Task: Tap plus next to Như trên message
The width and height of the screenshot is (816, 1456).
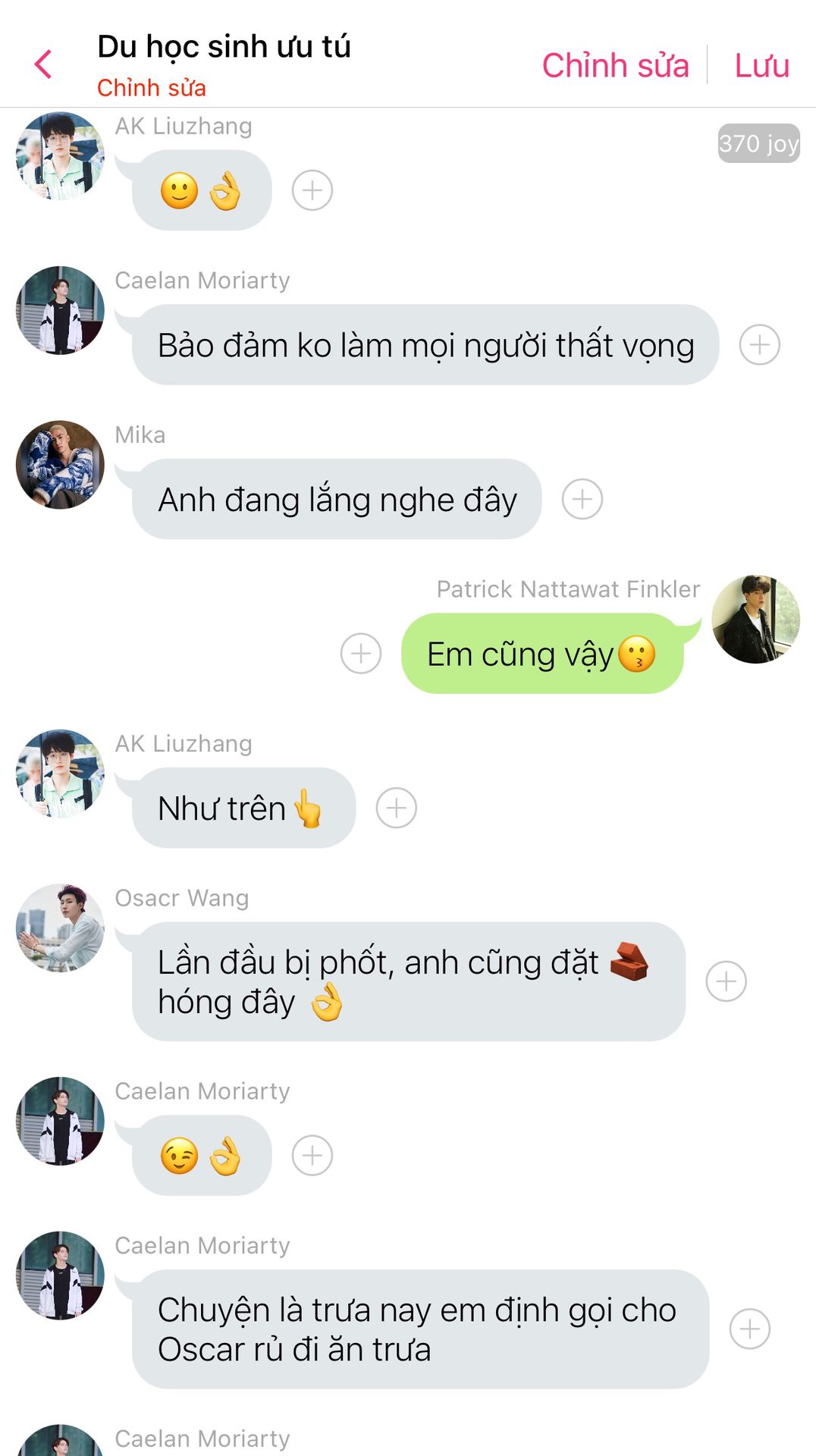Action: pyautogui.click(x=396, y=808)
